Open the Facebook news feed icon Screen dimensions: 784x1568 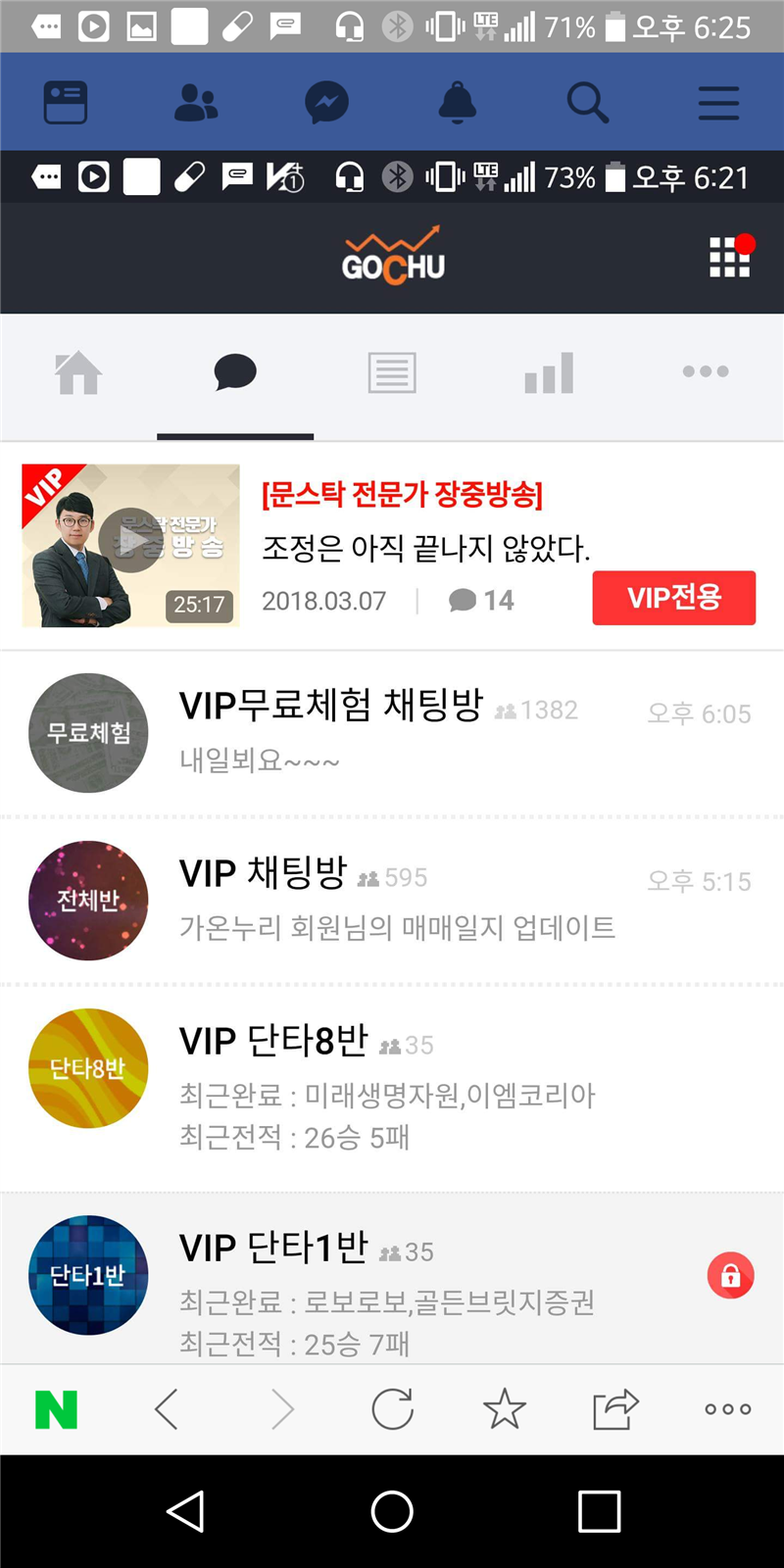(66, 103)
